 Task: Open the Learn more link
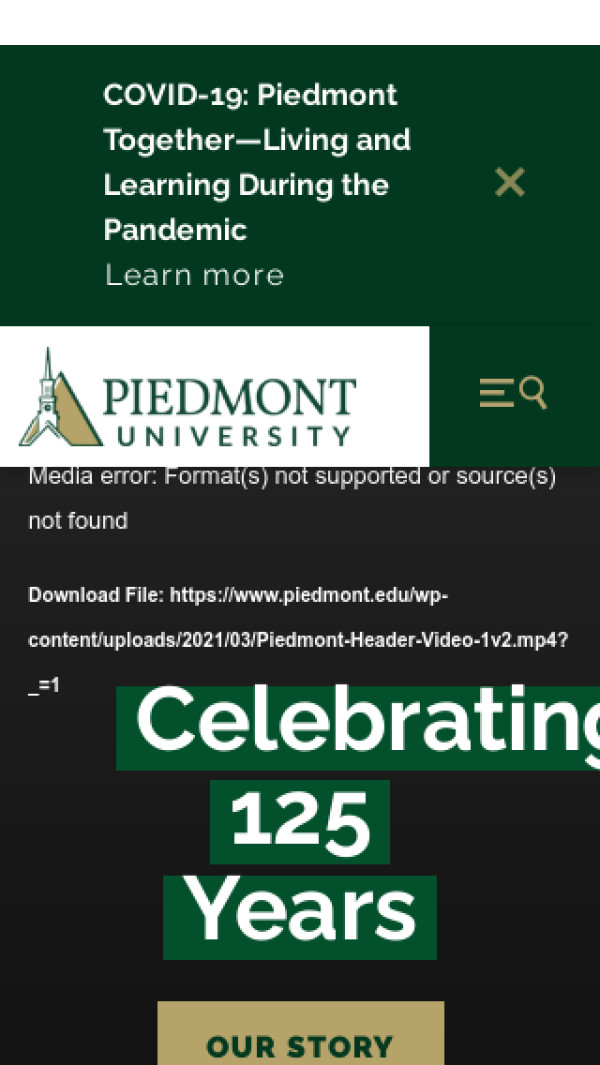(194, 275)
